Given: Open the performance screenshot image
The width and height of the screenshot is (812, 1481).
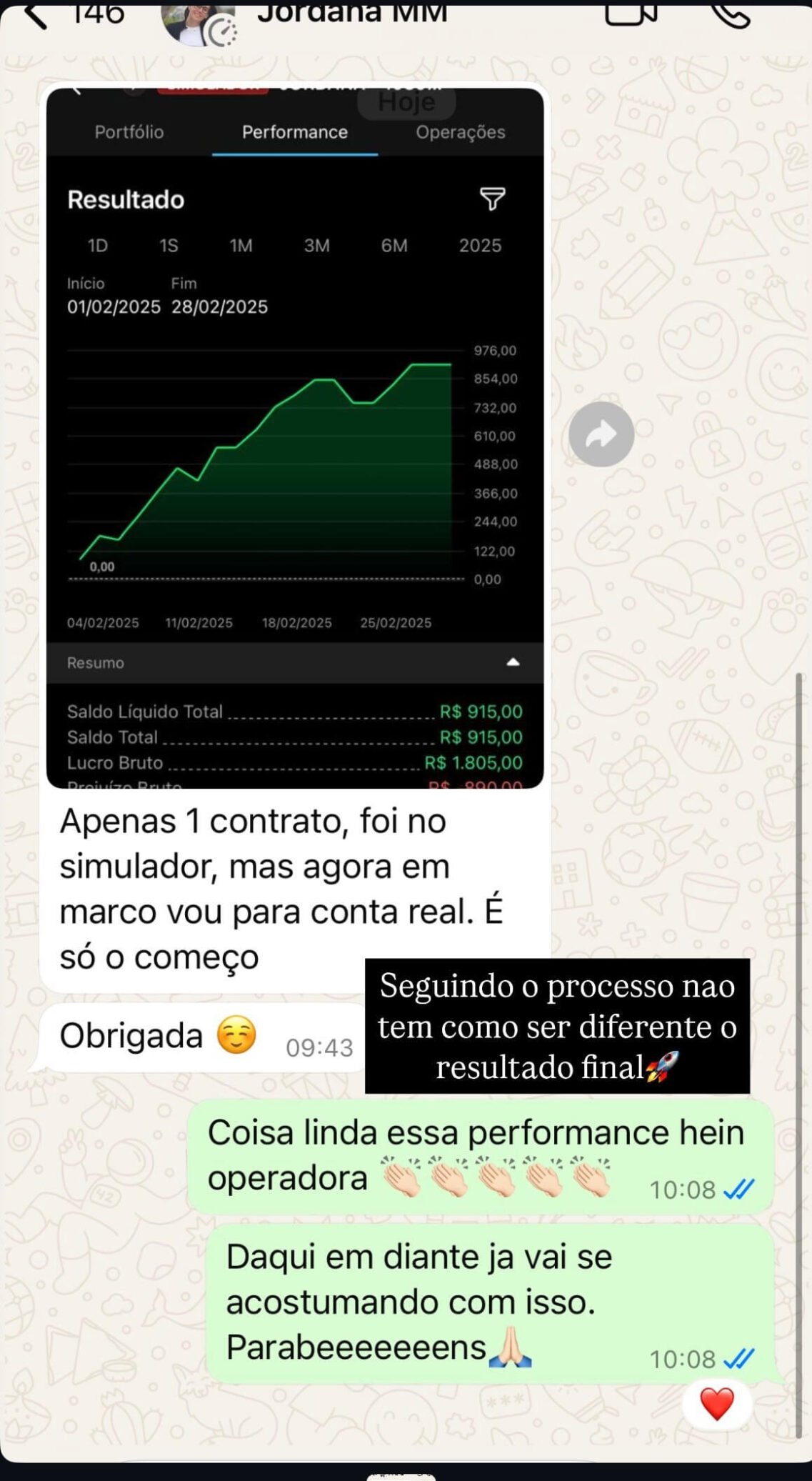Looking at the screenshot, I should point(294,437).
